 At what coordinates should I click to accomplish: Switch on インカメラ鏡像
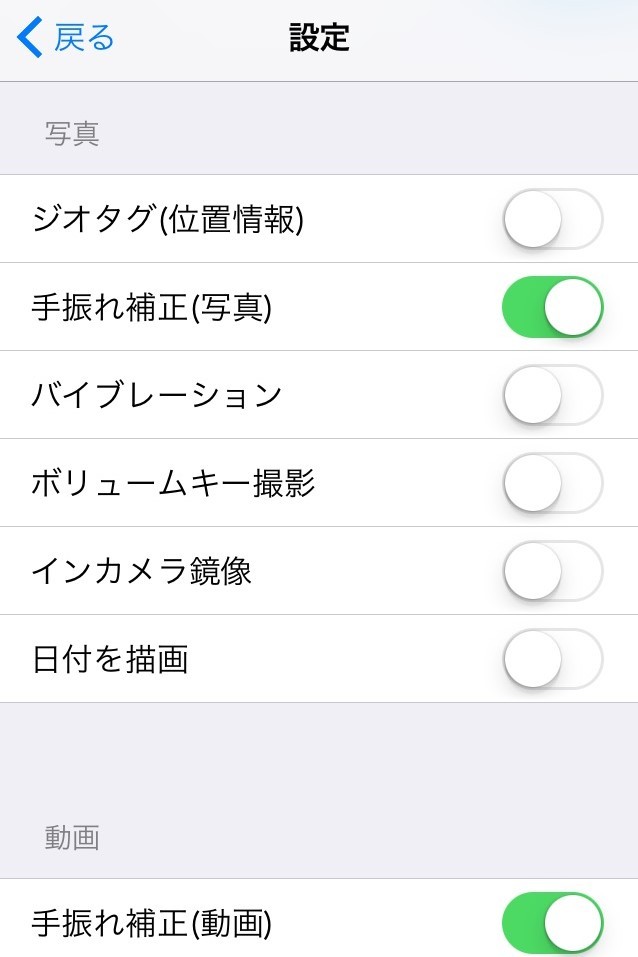coord(552,571)
